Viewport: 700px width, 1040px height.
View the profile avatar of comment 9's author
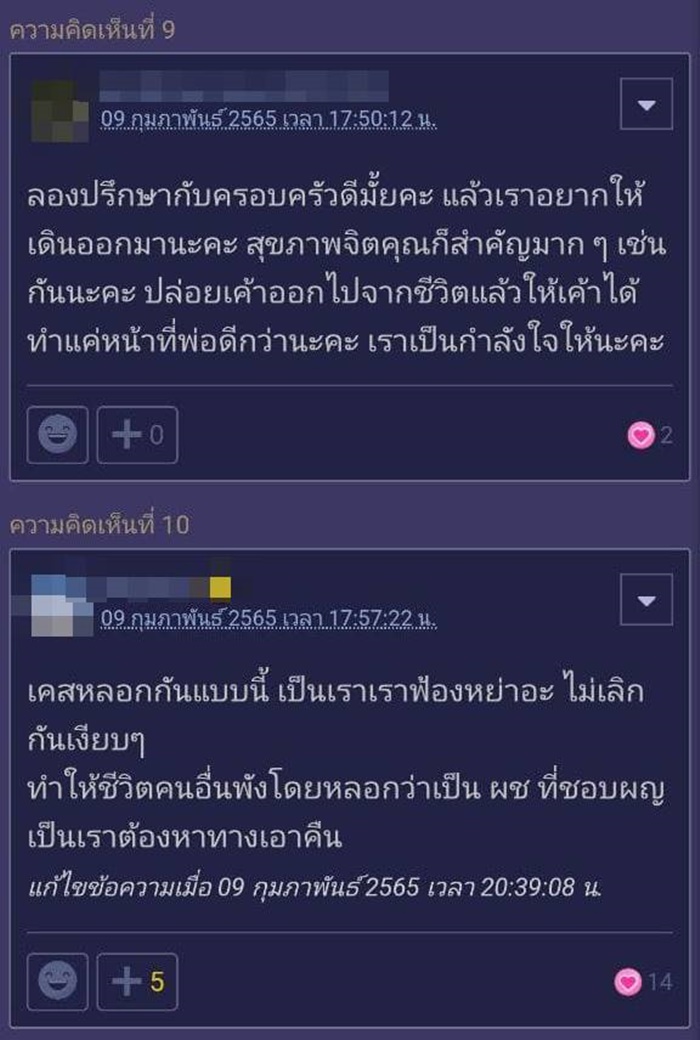coord(59,108)
